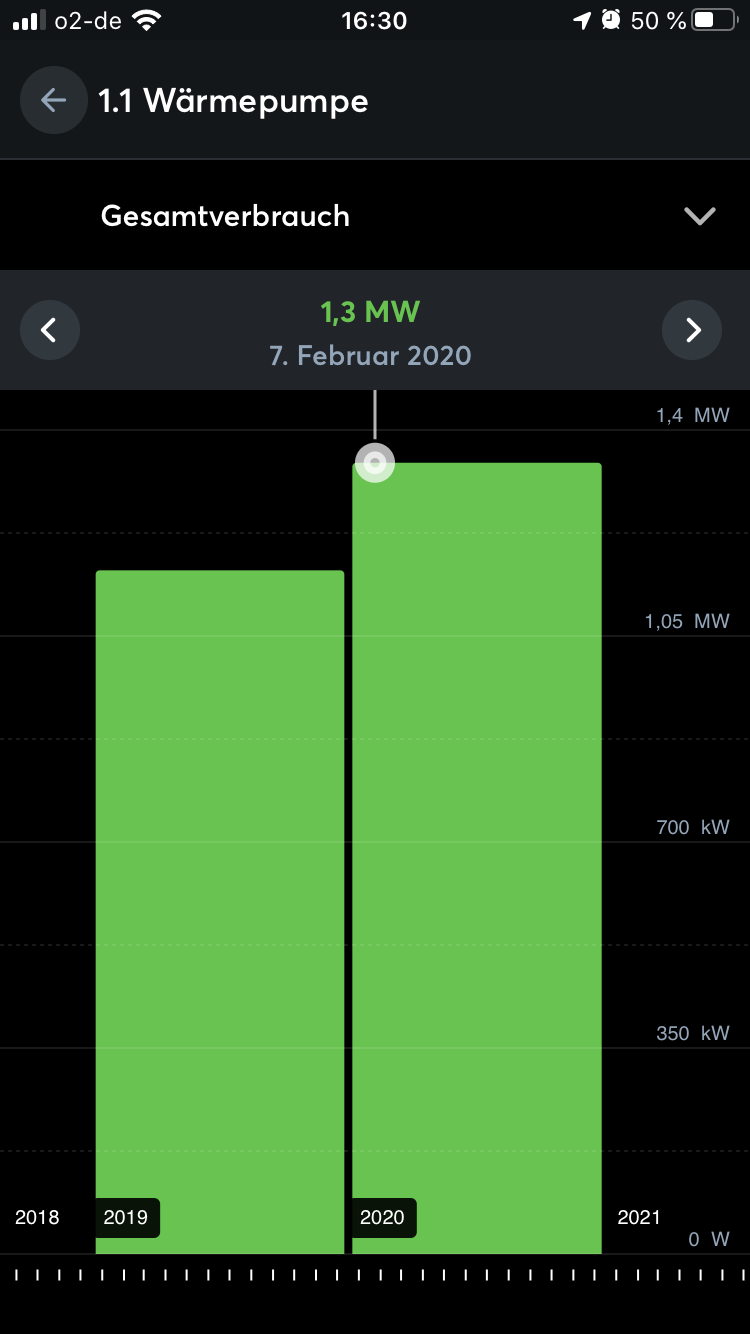Show the next time period
750x1334 pixels.
click(692, 330)
